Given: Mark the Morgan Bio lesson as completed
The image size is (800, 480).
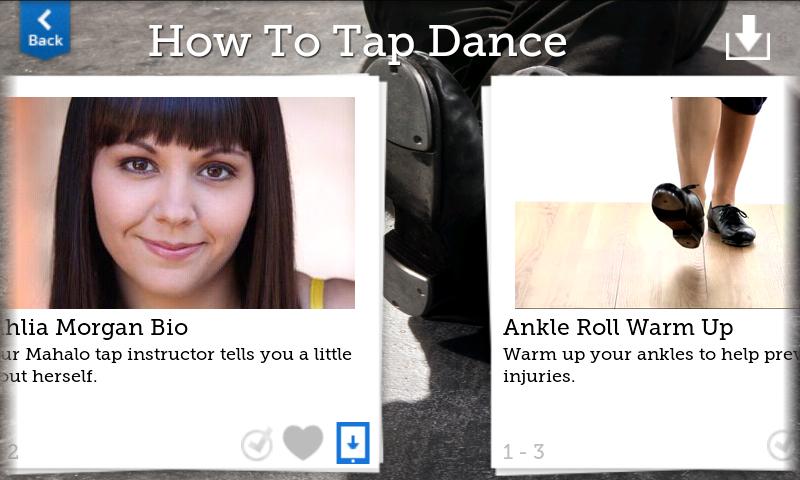Looking at the screenshot, I should click(x=257, y=444).
